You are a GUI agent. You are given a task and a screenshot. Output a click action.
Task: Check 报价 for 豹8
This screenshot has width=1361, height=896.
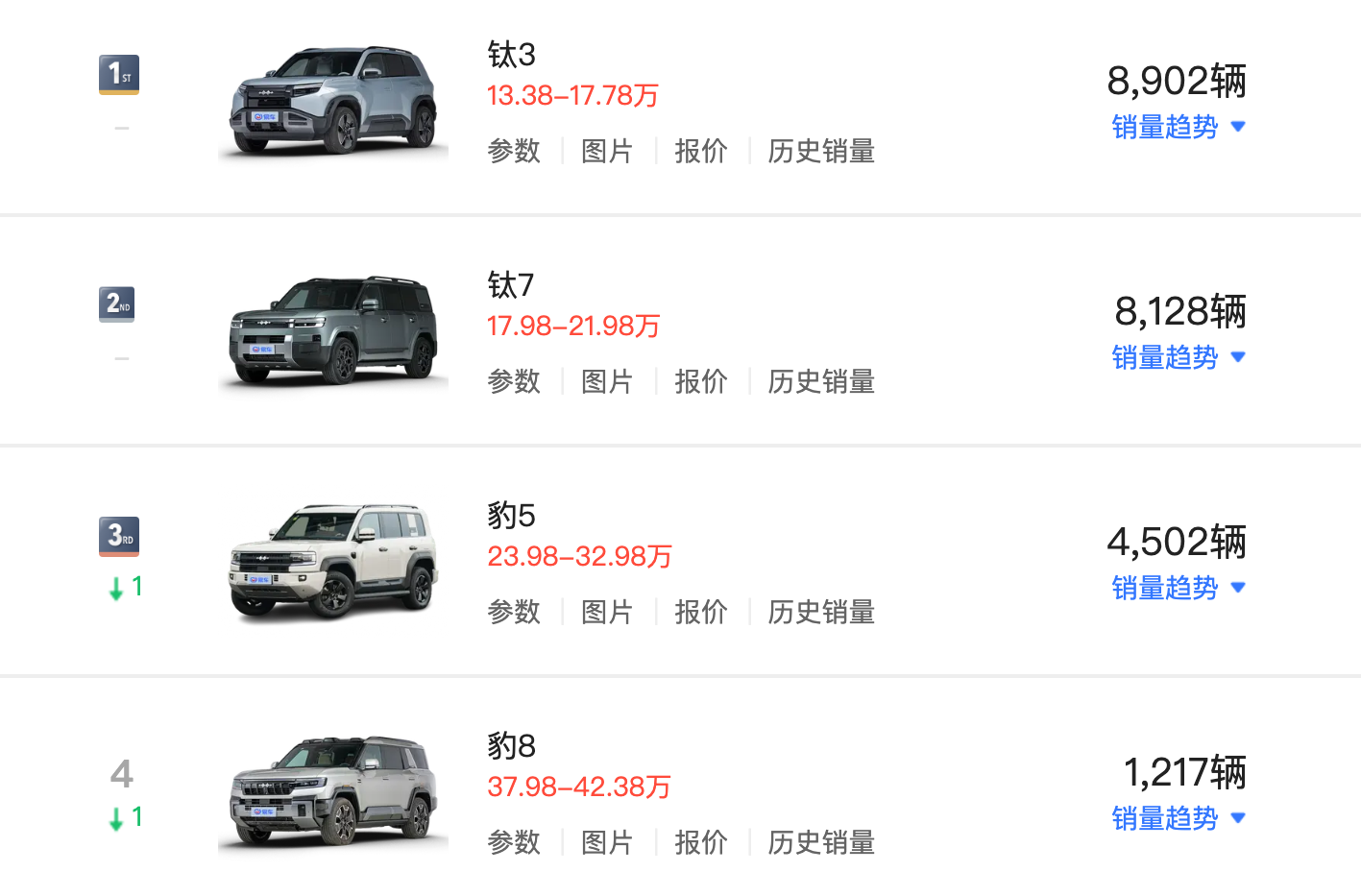(x=700, y=842)
